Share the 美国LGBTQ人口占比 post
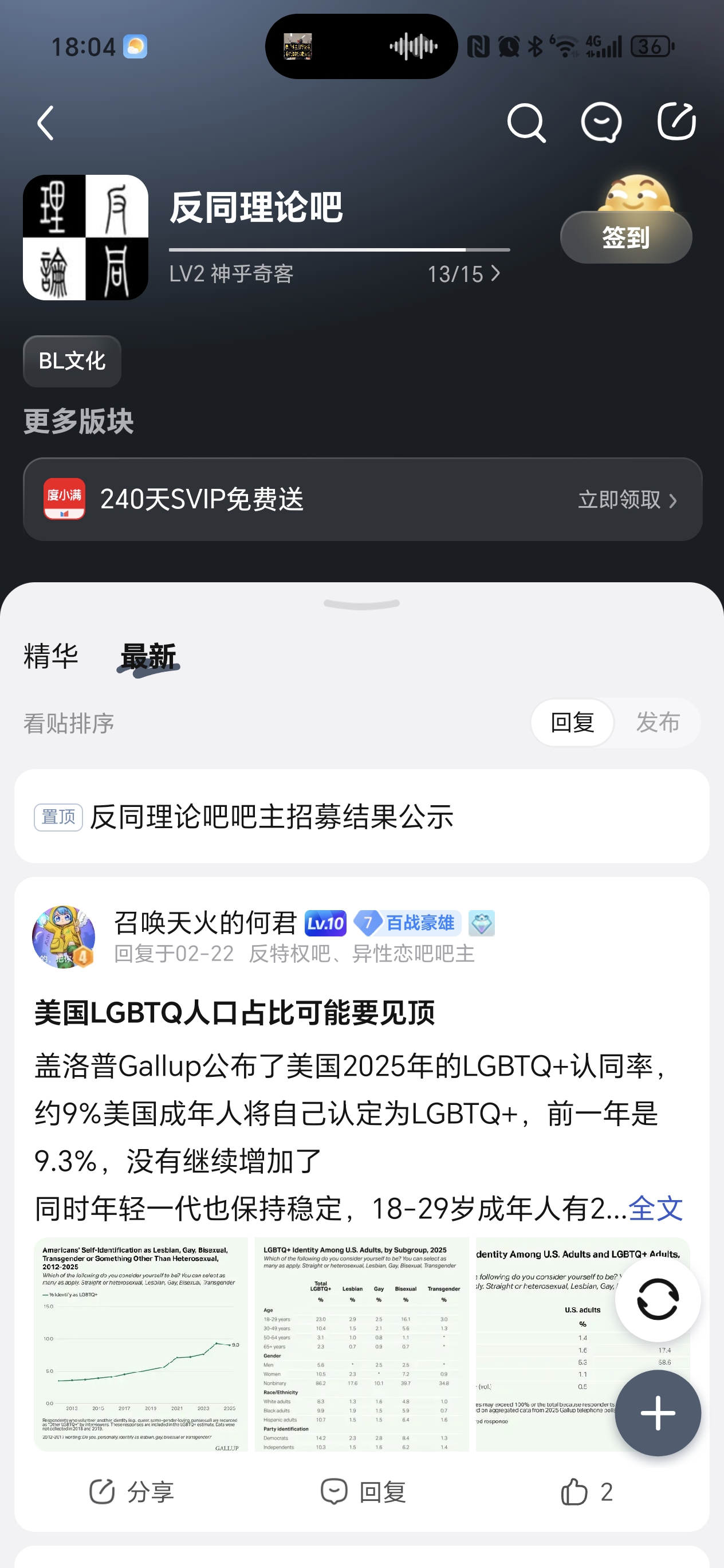This screenshot has height=1568, width=724. 131,1492
